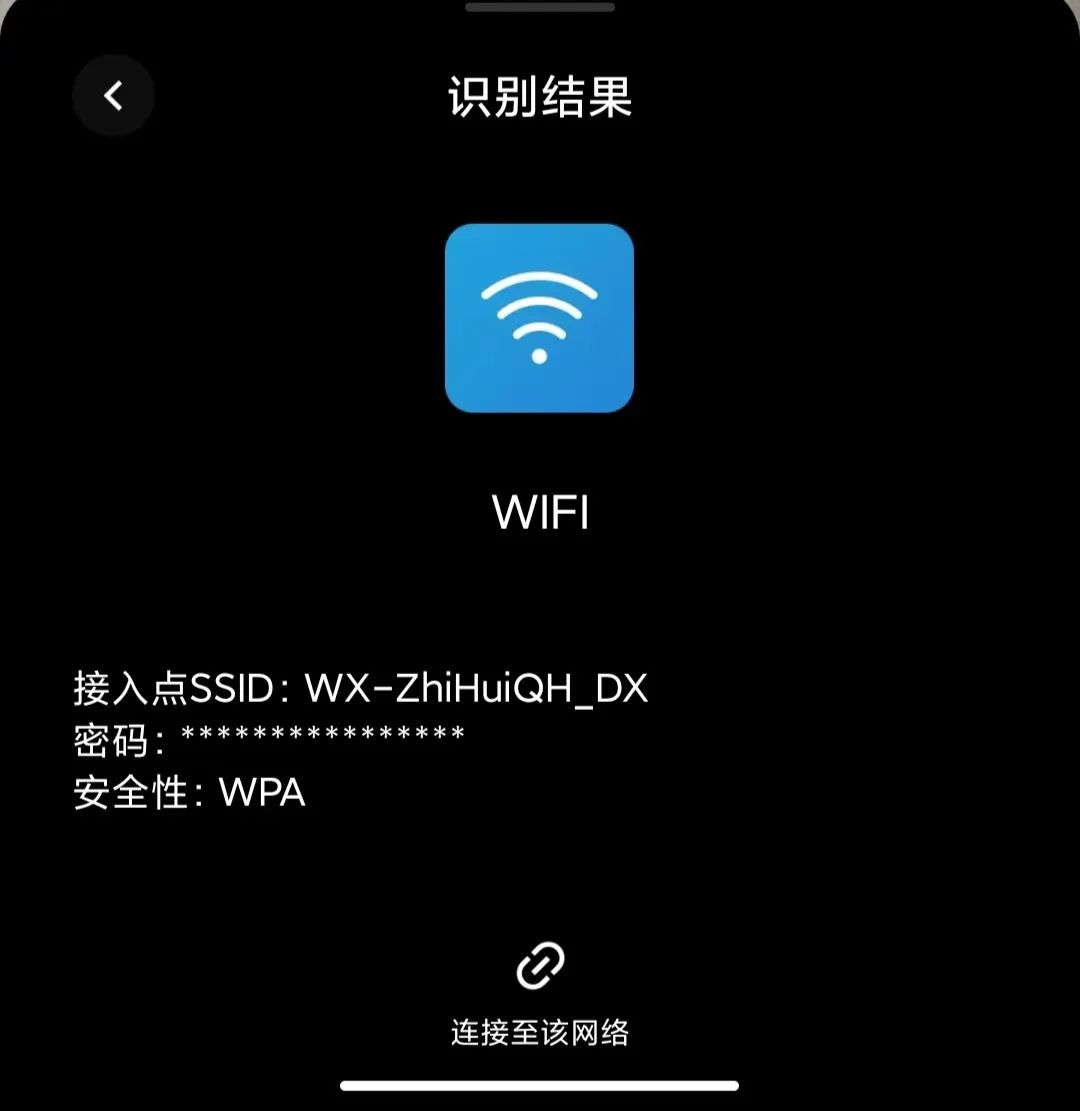This screenshot has height=1111, width=1080.
Task: Tap the WIFI label under the icon
Action: [x=540, y=512]
